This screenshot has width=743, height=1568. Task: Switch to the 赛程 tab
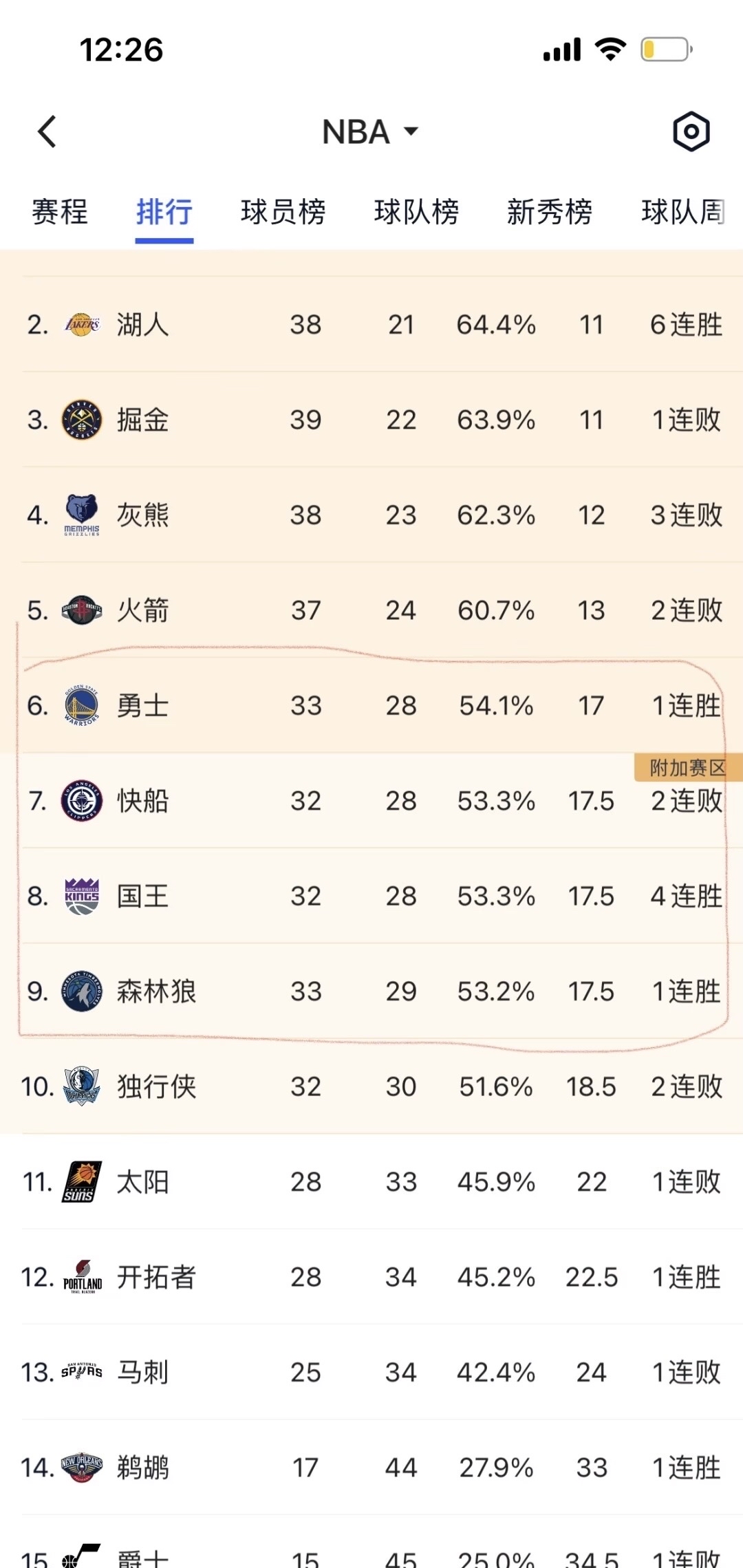click(x=60, y=211)
